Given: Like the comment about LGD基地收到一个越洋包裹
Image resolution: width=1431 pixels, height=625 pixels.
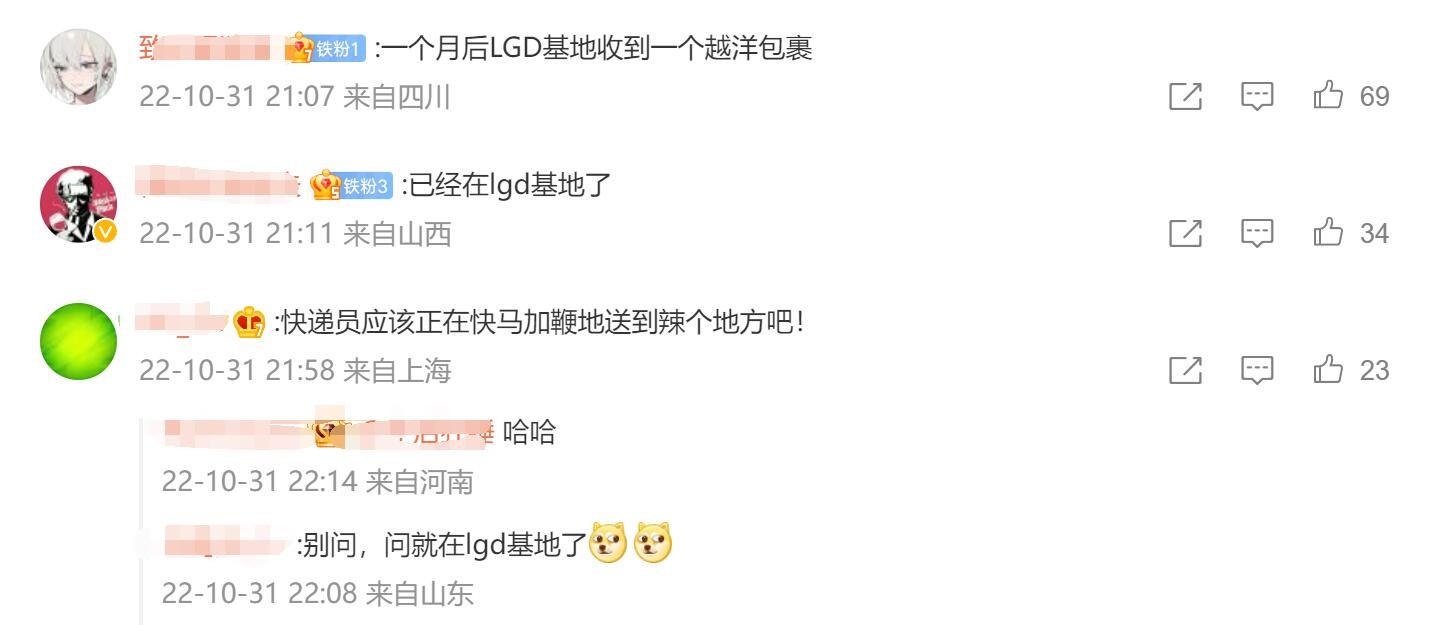Looking at the screenshot, I should pyautogui.click(x=1328, y=96).
